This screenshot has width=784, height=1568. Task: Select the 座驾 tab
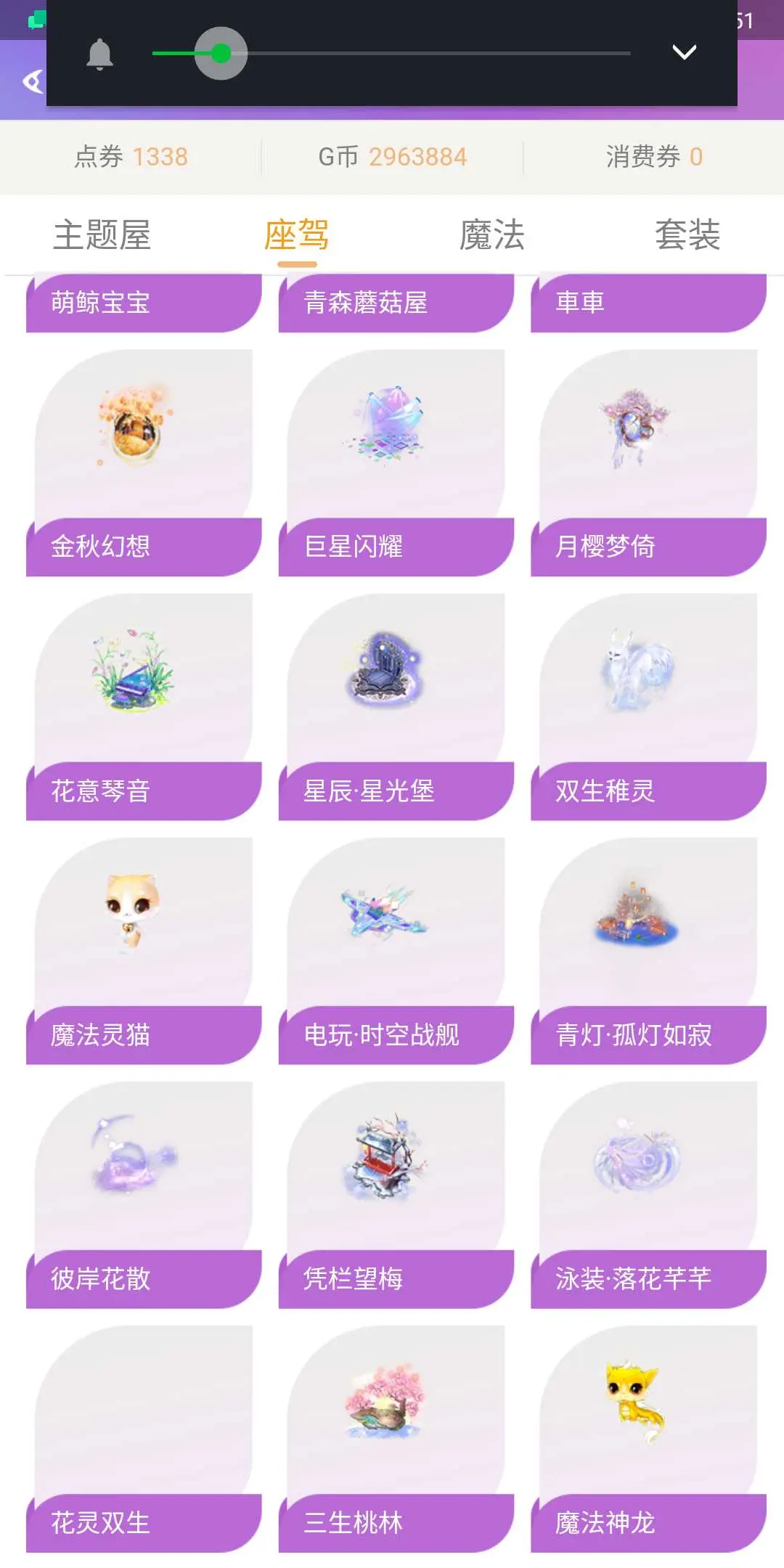296,235
